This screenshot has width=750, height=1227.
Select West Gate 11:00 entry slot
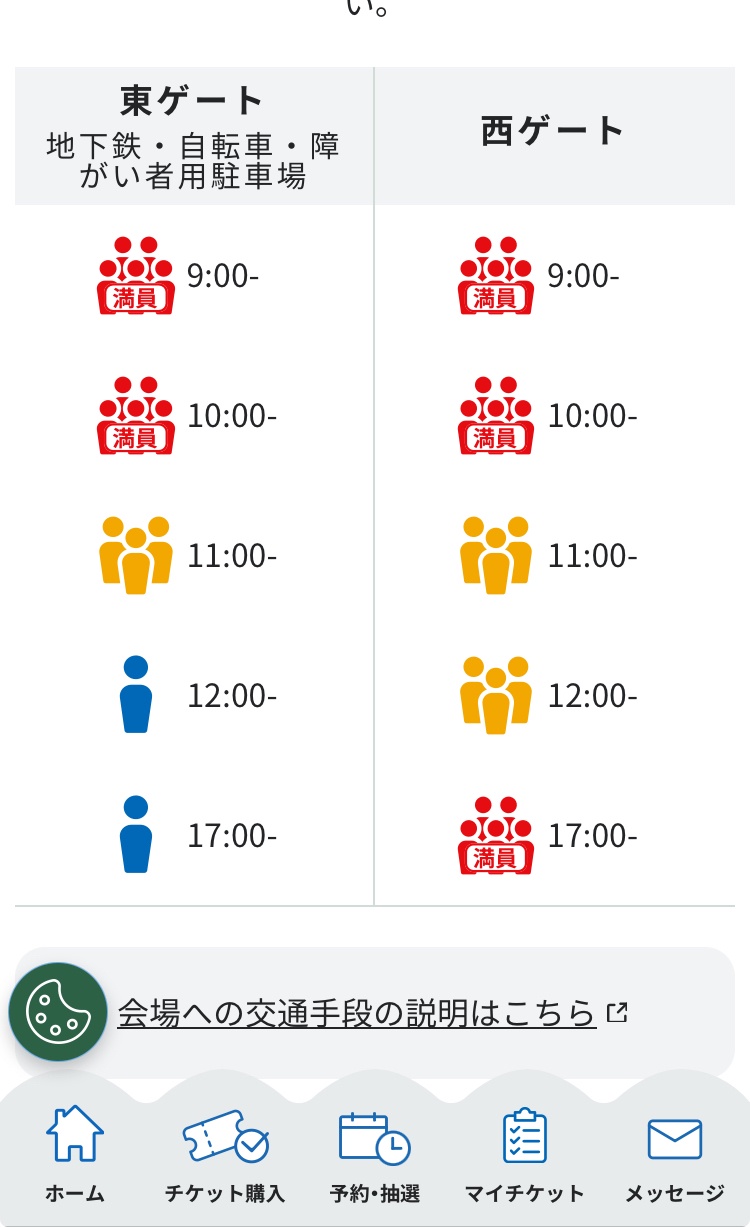(x=549, y=555)
